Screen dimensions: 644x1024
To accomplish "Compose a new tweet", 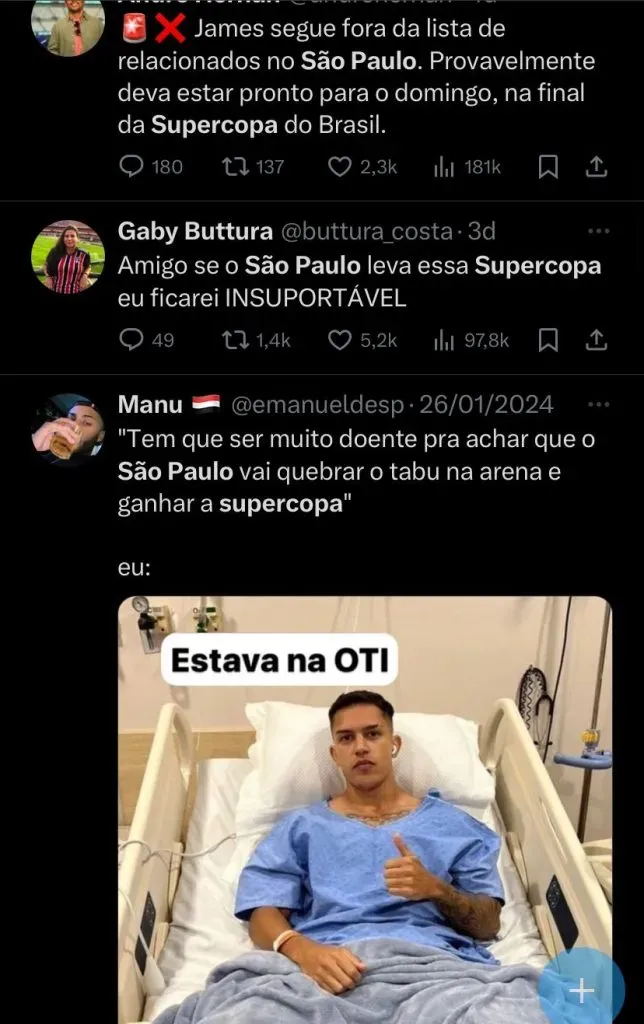I will click(x=582, y=991).
